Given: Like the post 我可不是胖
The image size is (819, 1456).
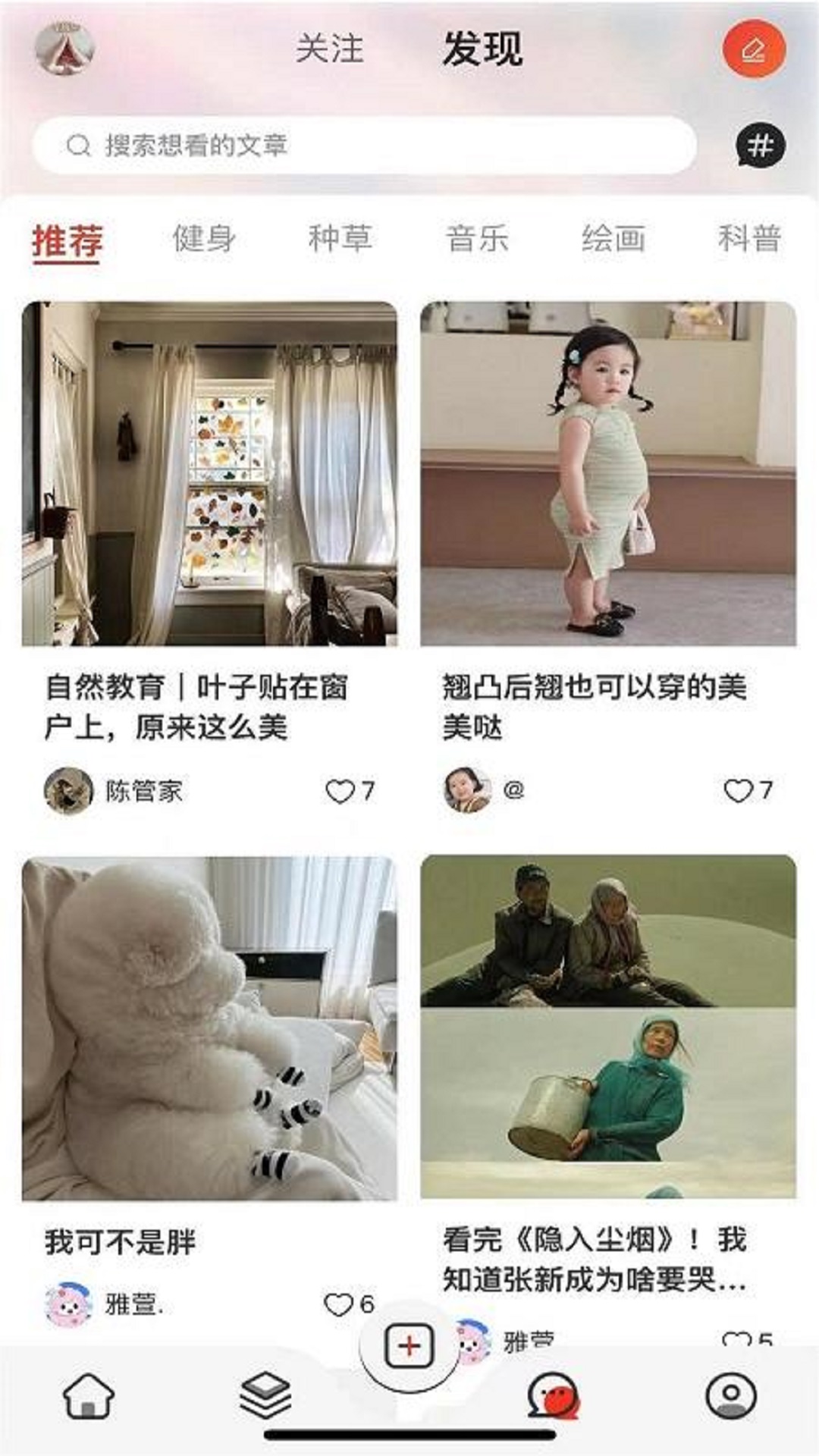Looking at the screenshot, I should (x=349, y=1304).
